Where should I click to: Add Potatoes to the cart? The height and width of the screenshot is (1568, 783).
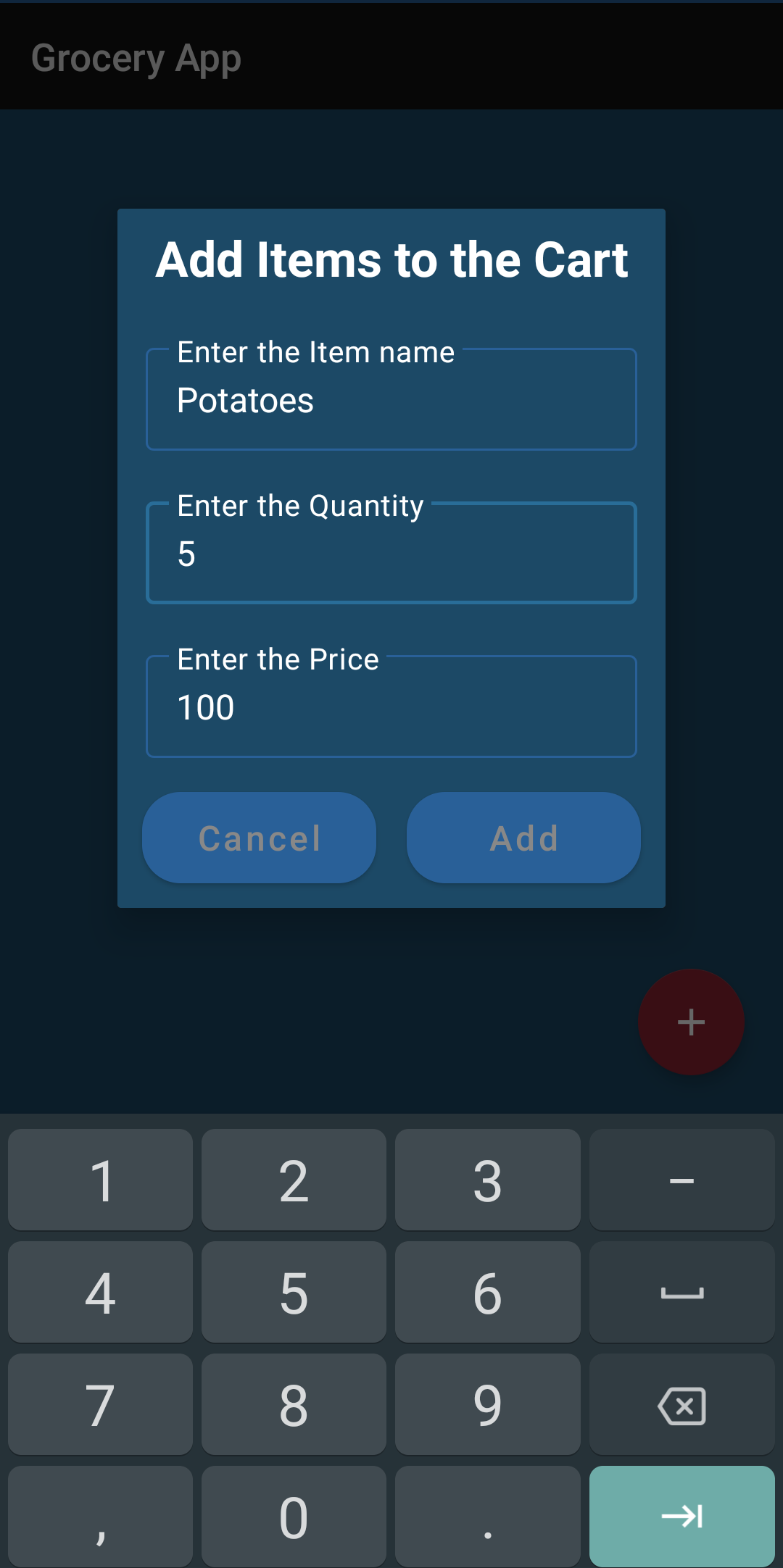coord(523,838)
